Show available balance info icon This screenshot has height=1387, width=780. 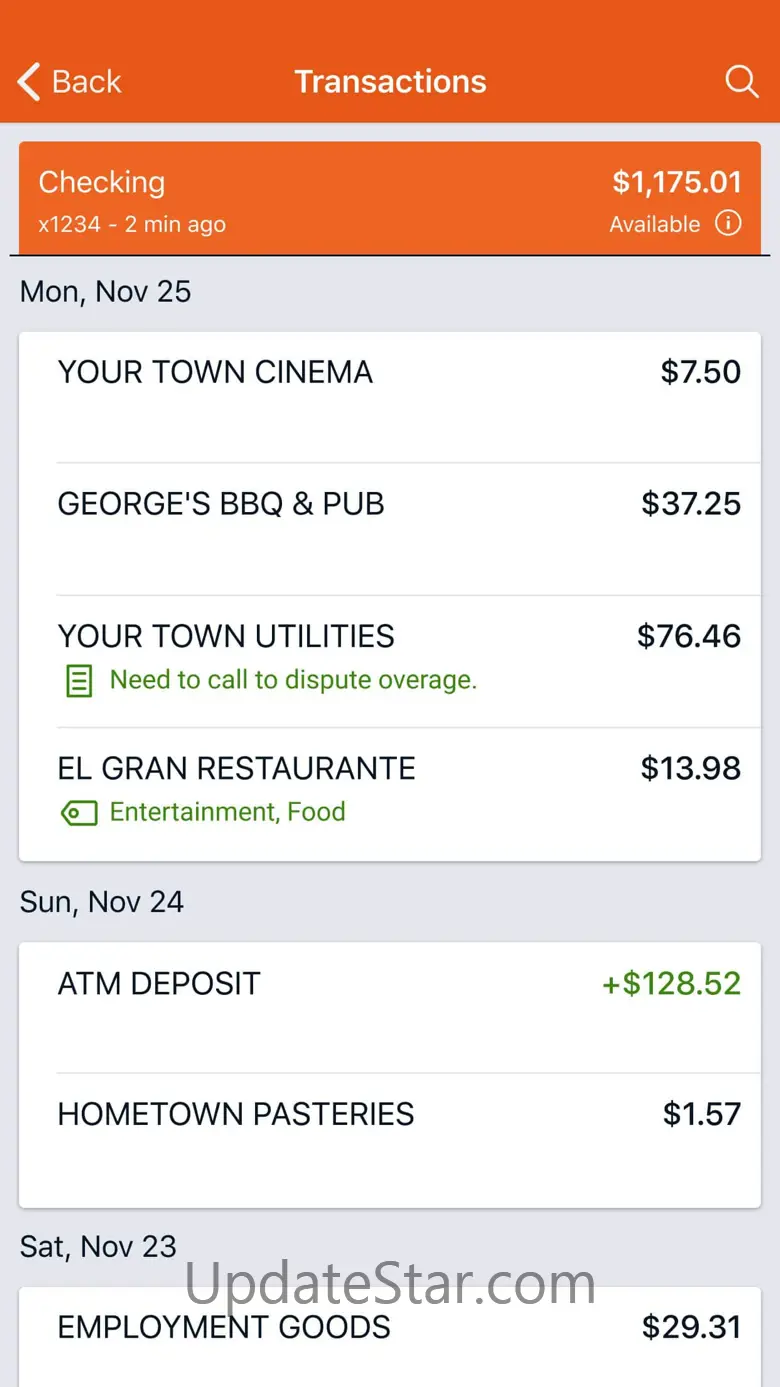pyautogui.click(x=728, y=223)
